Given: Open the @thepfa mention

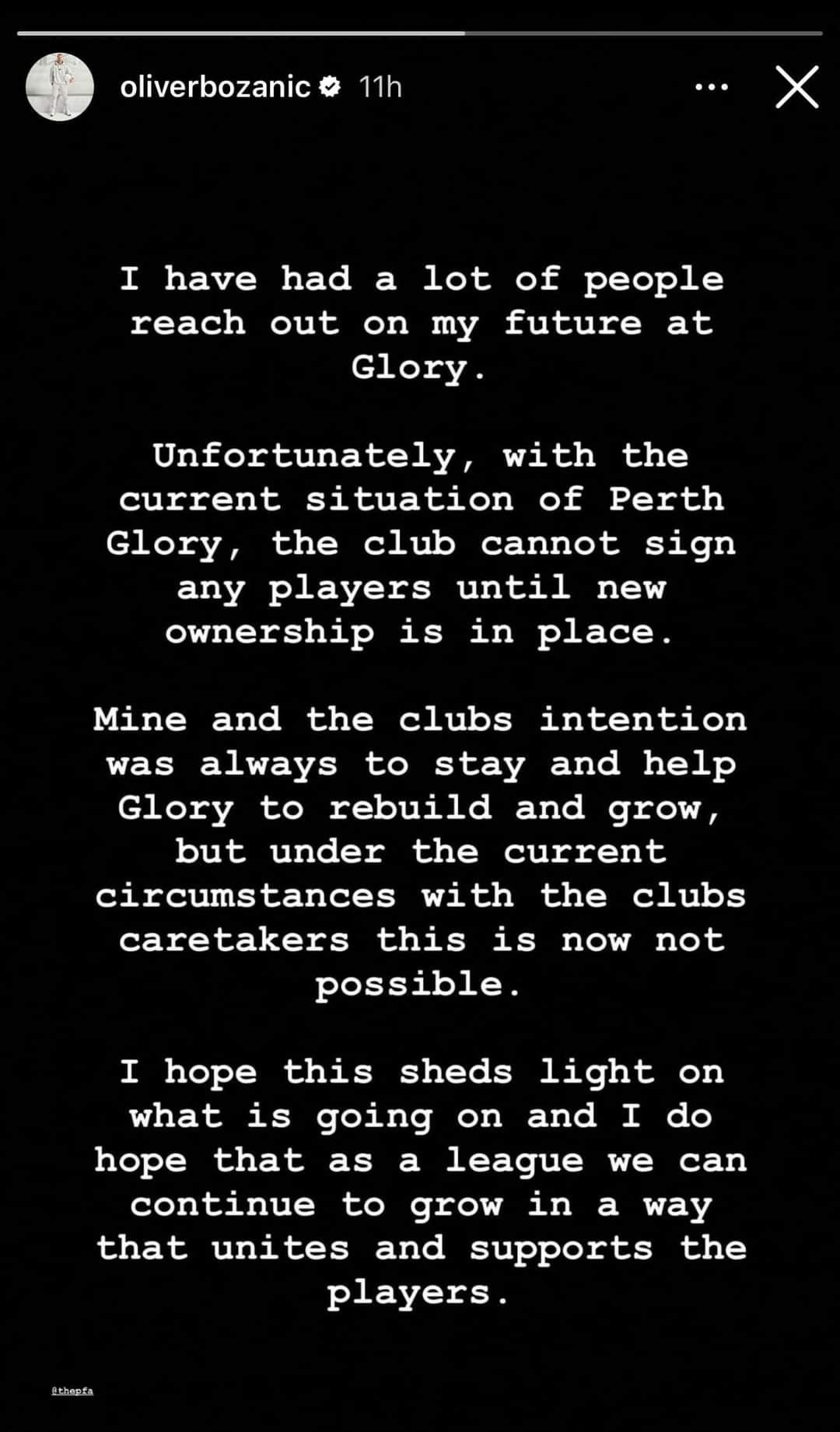Looking at the screenshot, I should pos(72,1390).
